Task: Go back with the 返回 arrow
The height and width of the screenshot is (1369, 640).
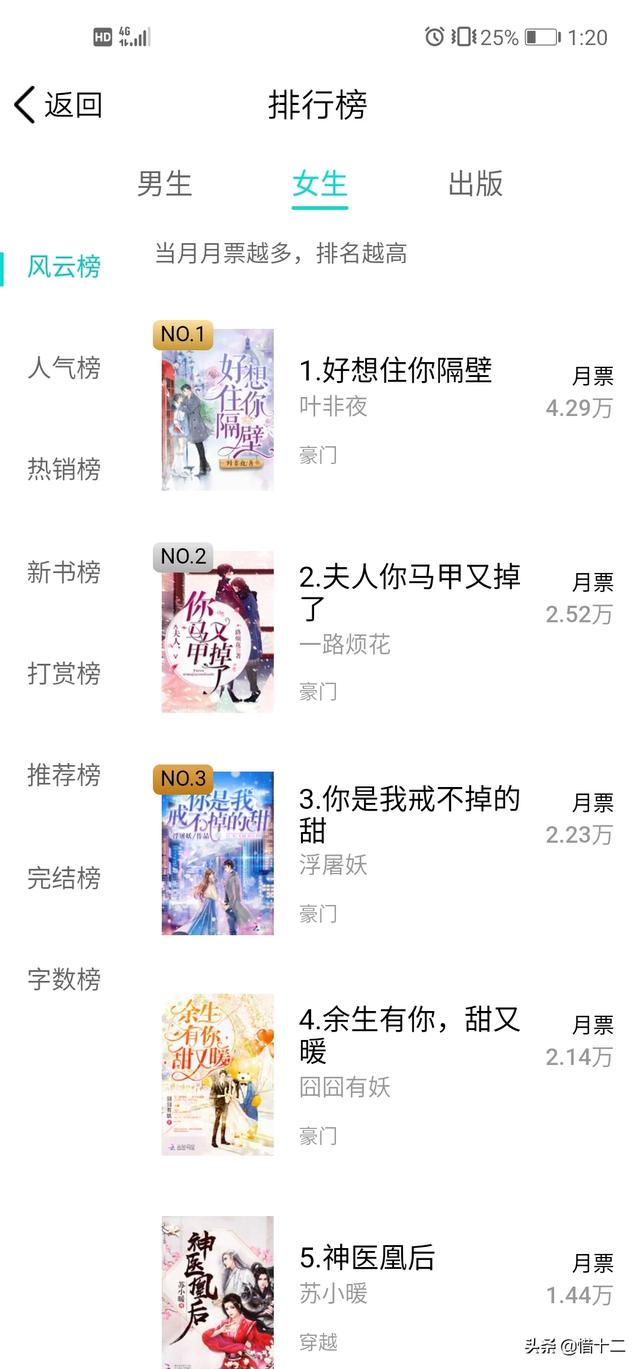Action: [x=57, y=105]
